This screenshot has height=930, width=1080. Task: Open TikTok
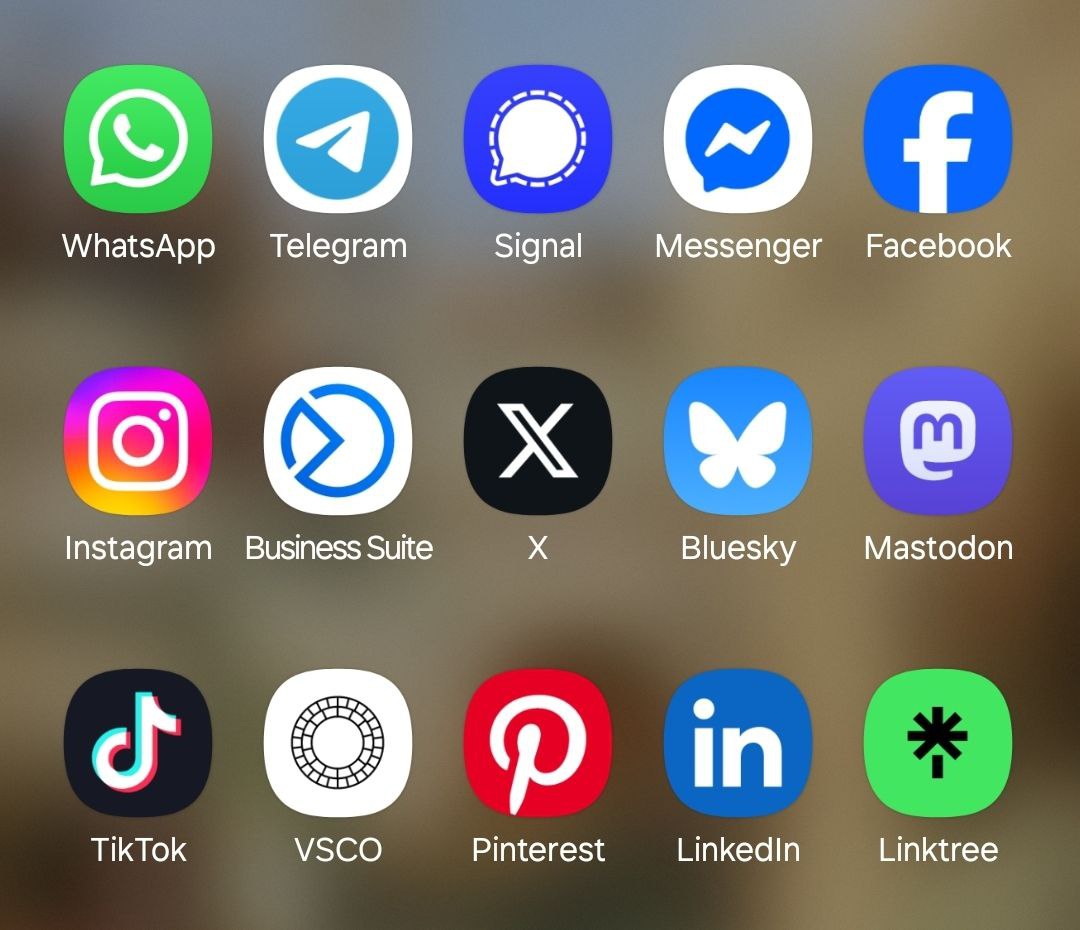pyautogui.click(x=138, y=743)
